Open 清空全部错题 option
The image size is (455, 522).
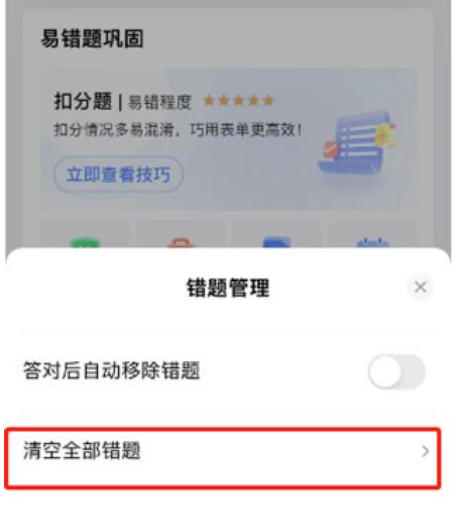[223, 458]
